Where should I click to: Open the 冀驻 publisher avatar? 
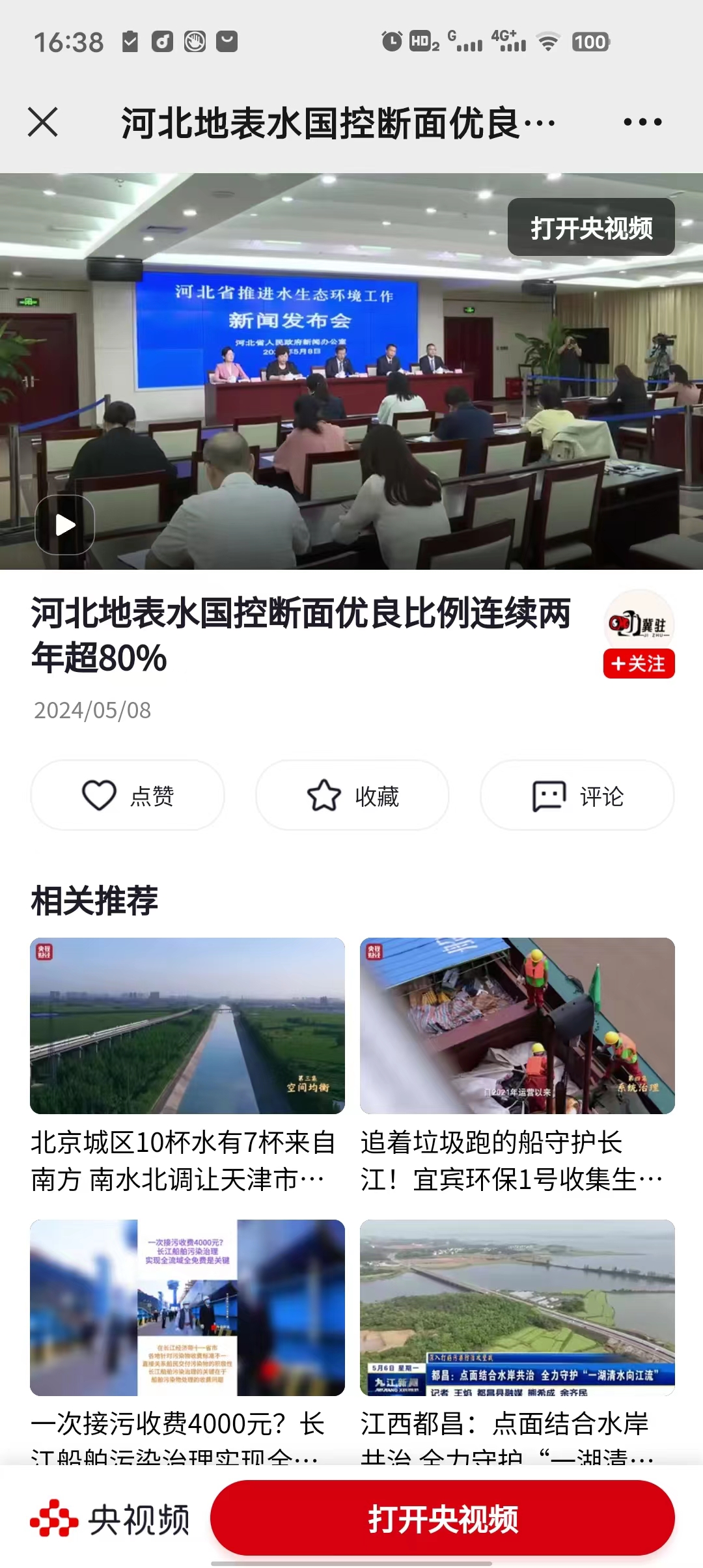click(639, 622)
